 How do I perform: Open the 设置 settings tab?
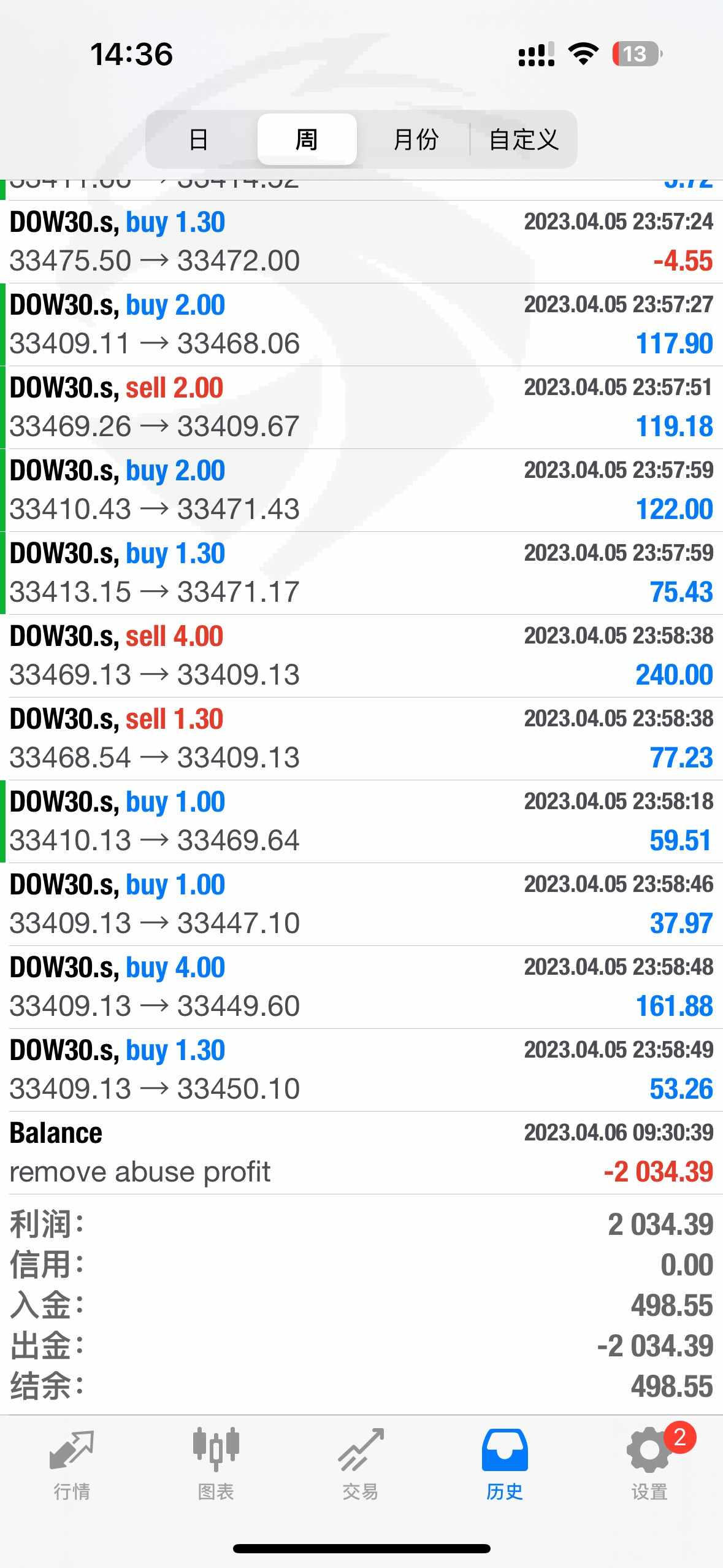click(x=649, y=1464)
